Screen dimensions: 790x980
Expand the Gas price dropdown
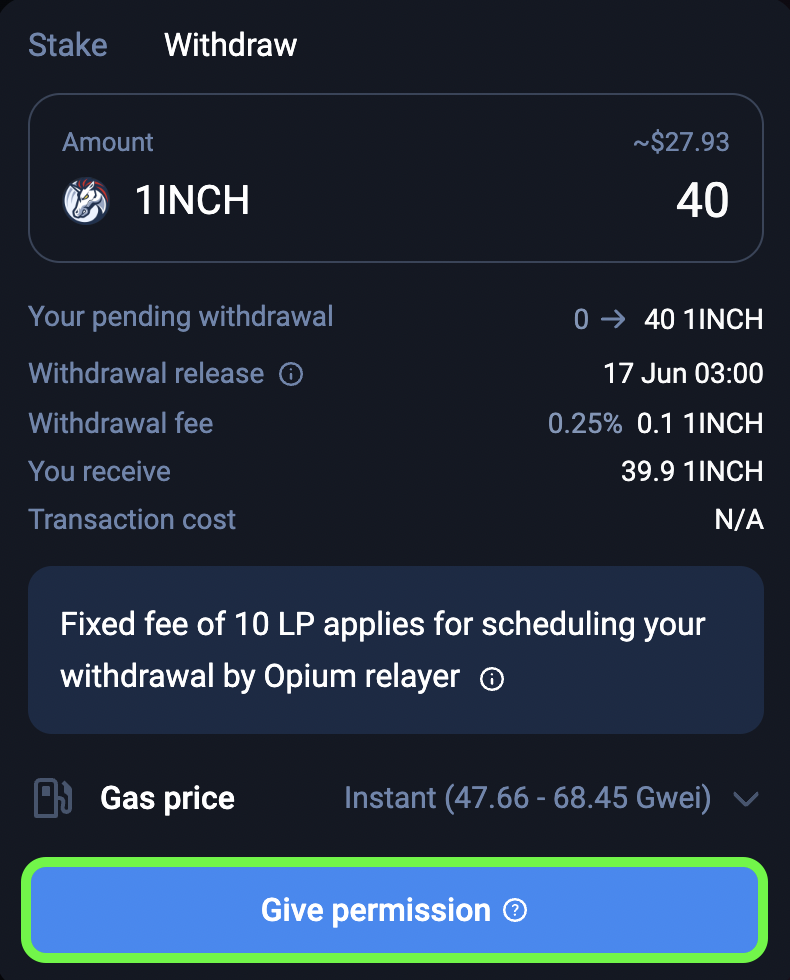tap(746, 798)
